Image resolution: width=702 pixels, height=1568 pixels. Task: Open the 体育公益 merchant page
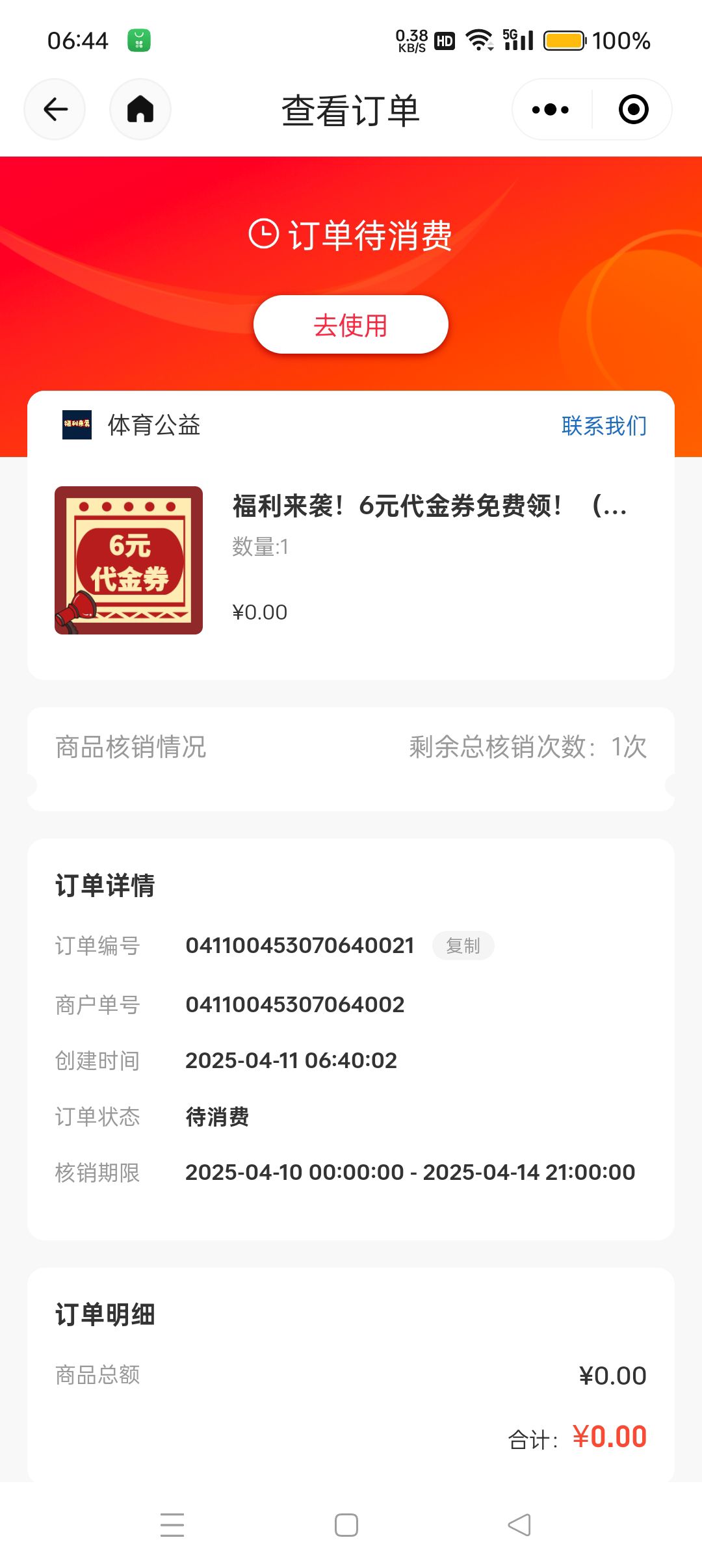[x=153, y=425]
